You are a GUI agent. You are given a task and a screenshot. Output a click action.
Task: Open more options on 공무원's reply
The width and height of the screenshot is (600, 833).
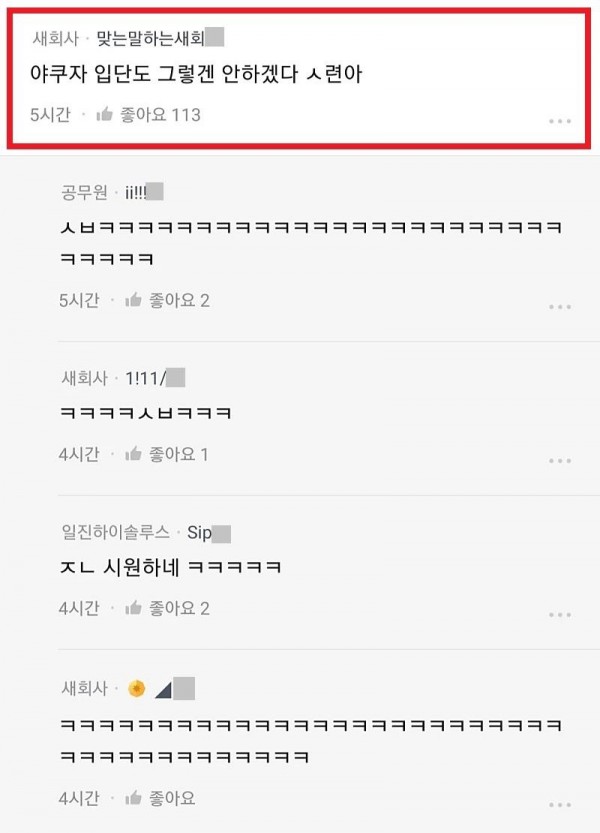[x=560, y=306]
